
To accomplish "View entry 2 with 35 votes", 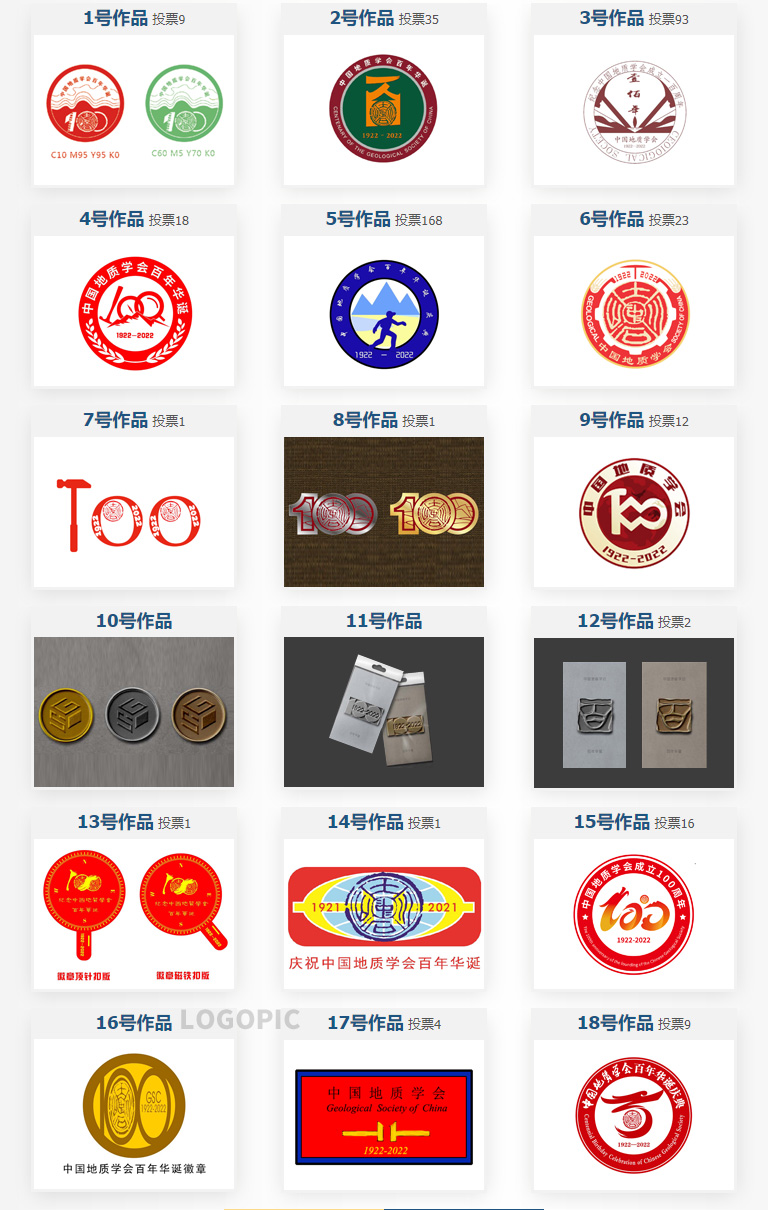I will 384,110.
